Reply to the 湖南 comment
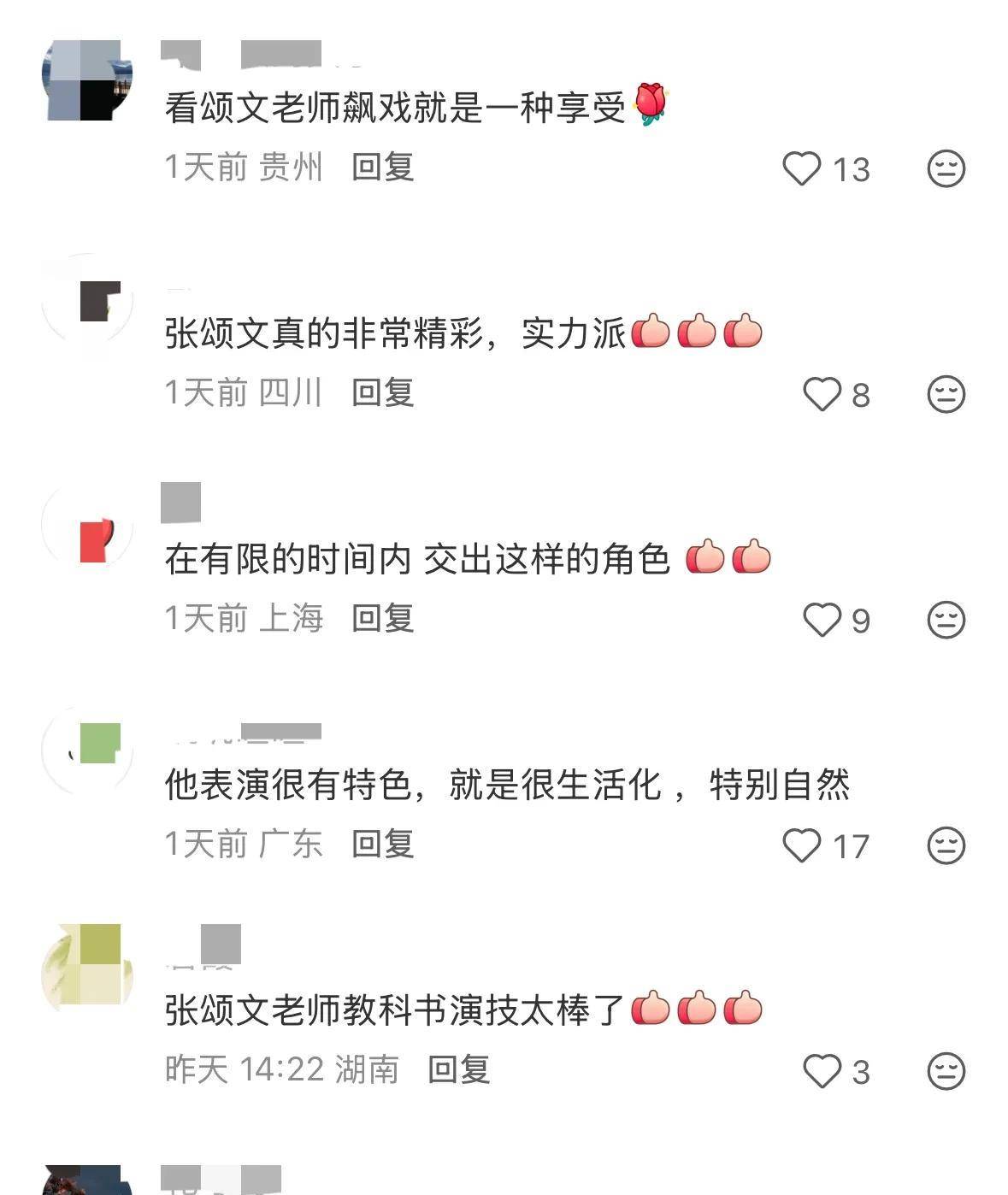 458,1069
